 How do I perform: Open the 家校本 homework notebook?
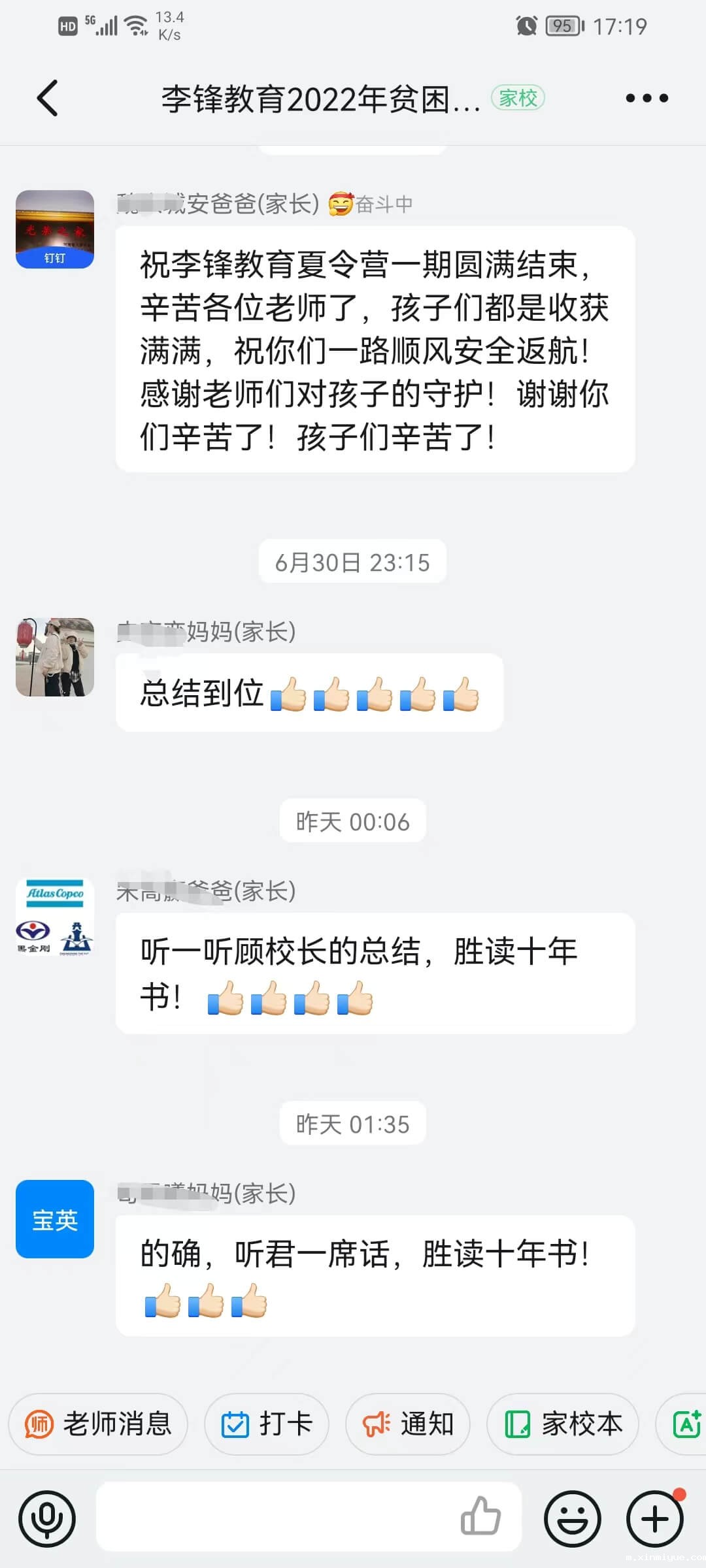pyautogui.click(x=561, y=1424)
